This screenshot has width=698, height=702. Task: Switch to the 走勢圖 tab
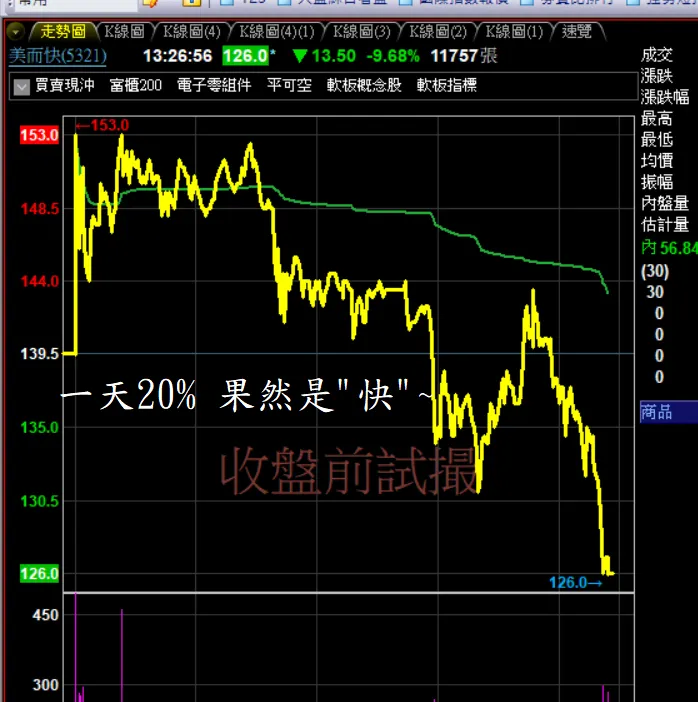coord(62,31)
